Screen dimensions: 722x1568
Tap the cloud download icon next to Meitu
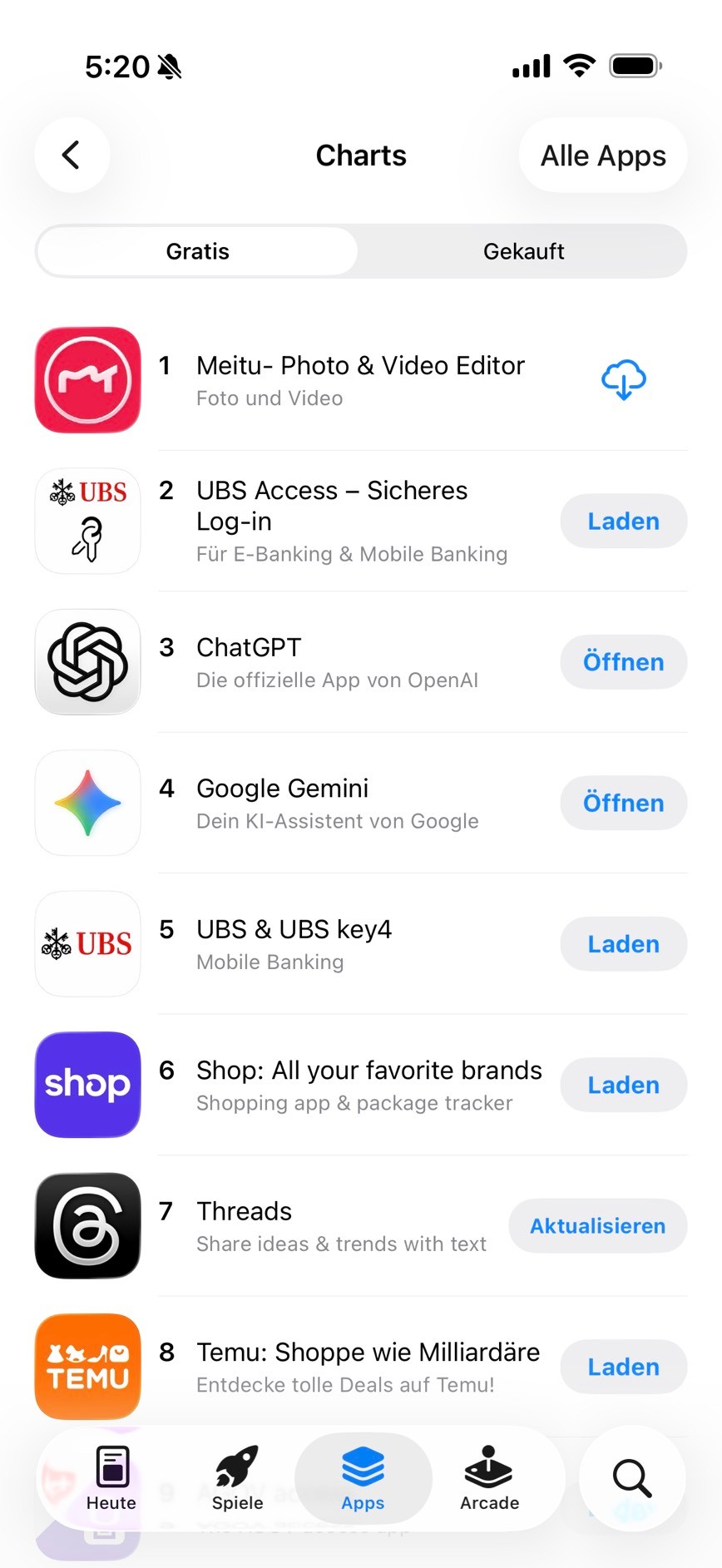(x=624, y=380)
